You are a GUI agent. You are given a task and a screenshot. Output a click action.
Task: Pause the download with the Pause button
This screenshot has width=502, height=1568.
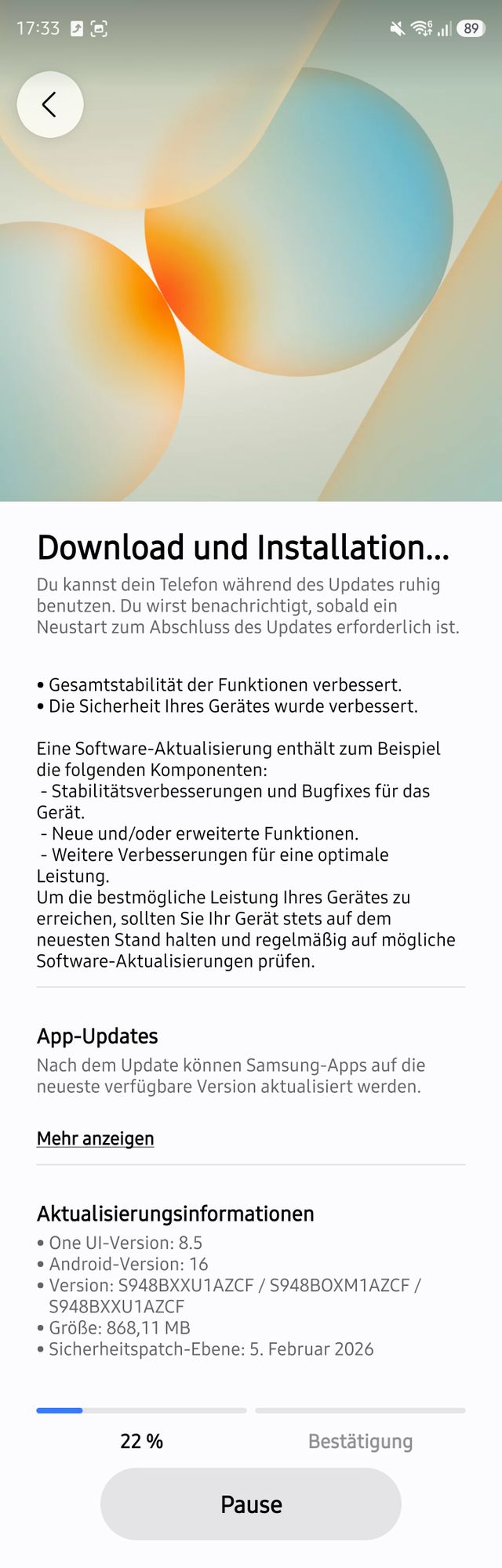click(251, 1504)
